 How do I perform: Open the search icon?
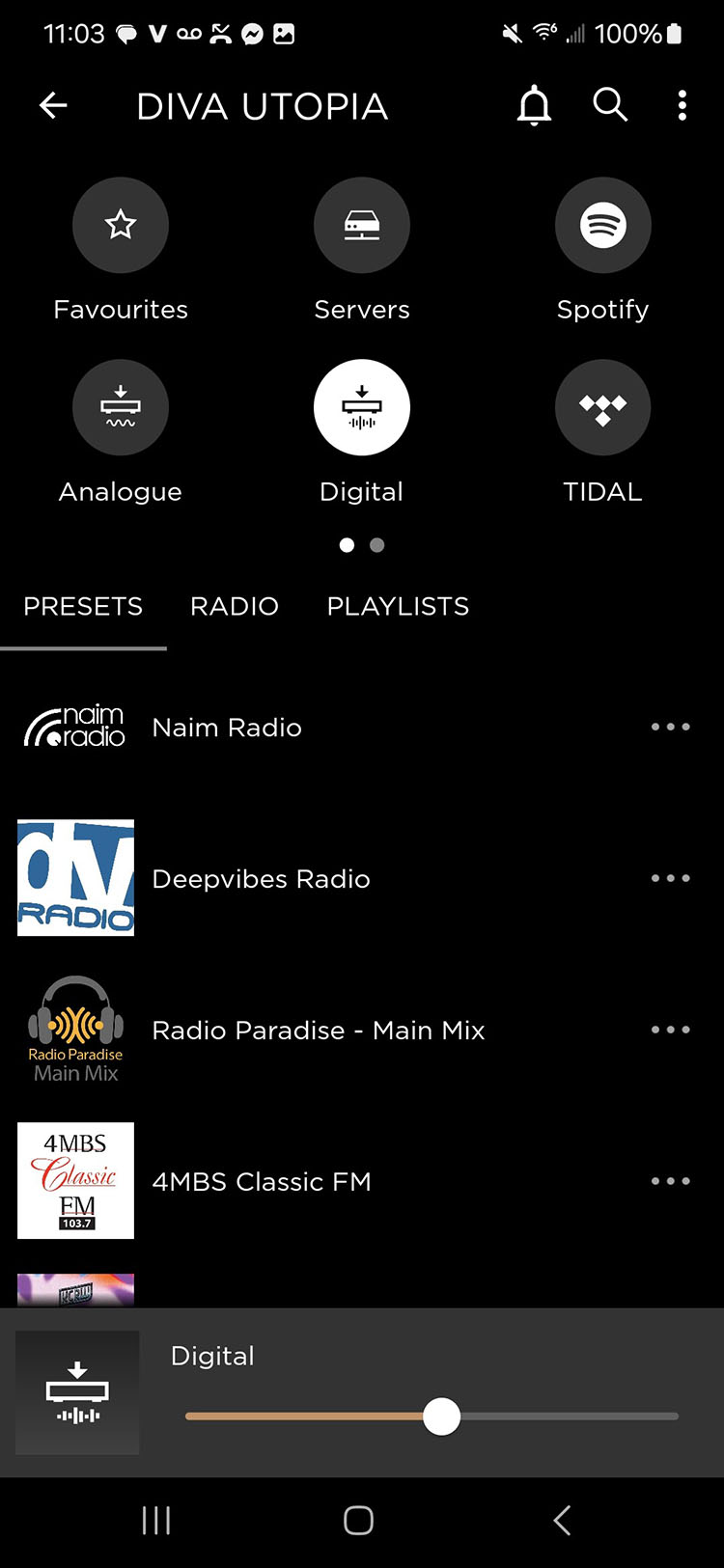(x=610, y=104)
